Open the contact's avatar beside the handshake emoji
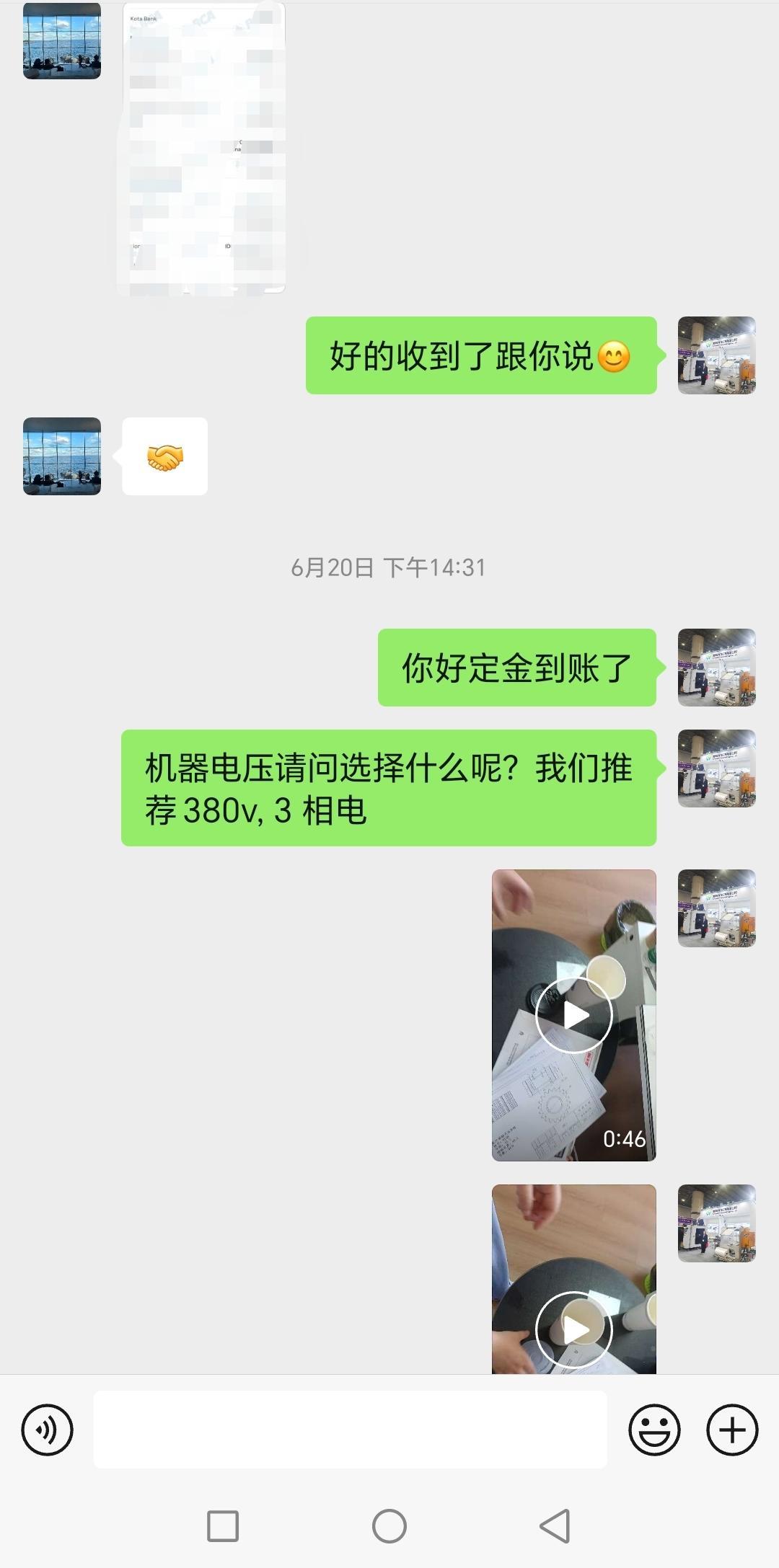 [62, 456]
